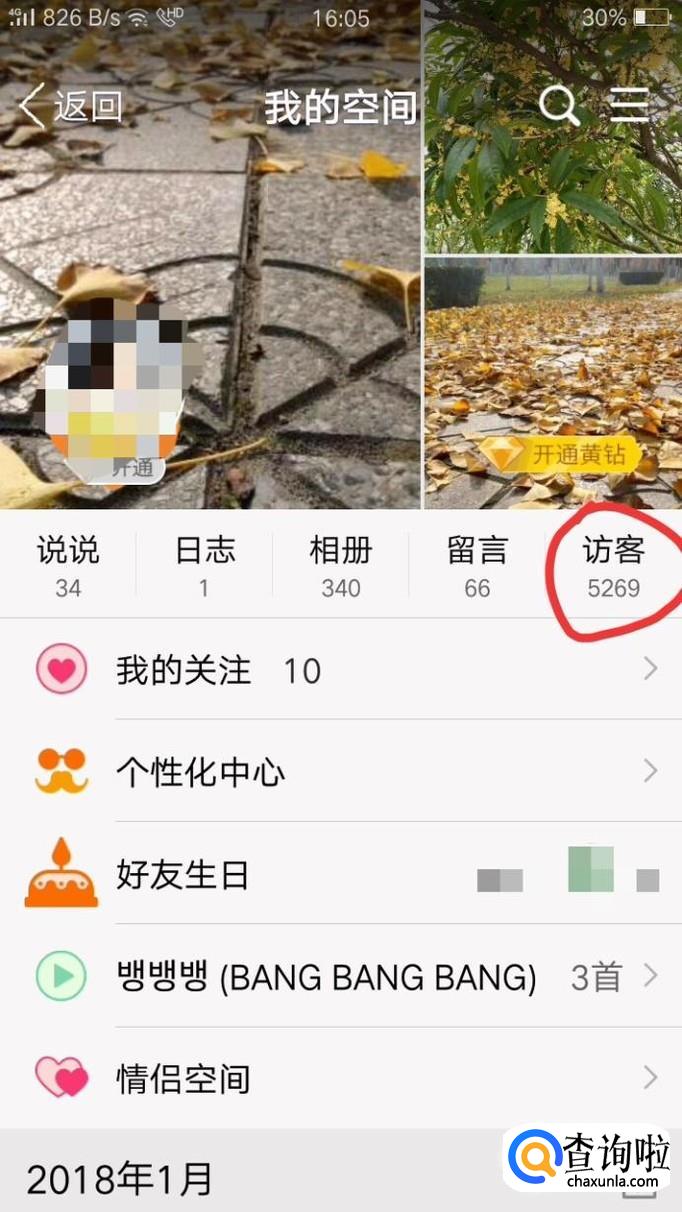This screenshot has width=682, height=1212.
Task: Open the 相册 albums tab
Action: coord(341,566)
